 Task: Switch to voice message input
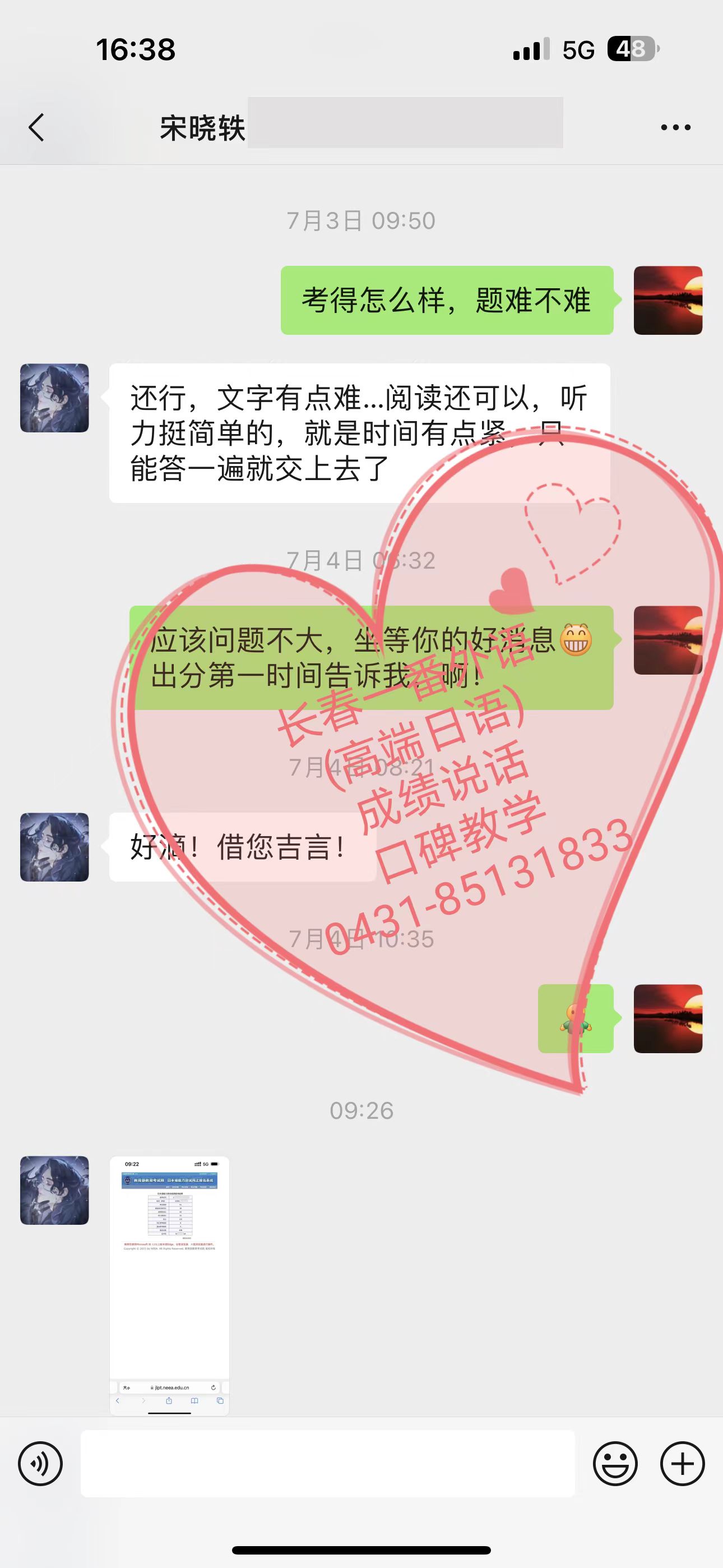click(40, 1463)
